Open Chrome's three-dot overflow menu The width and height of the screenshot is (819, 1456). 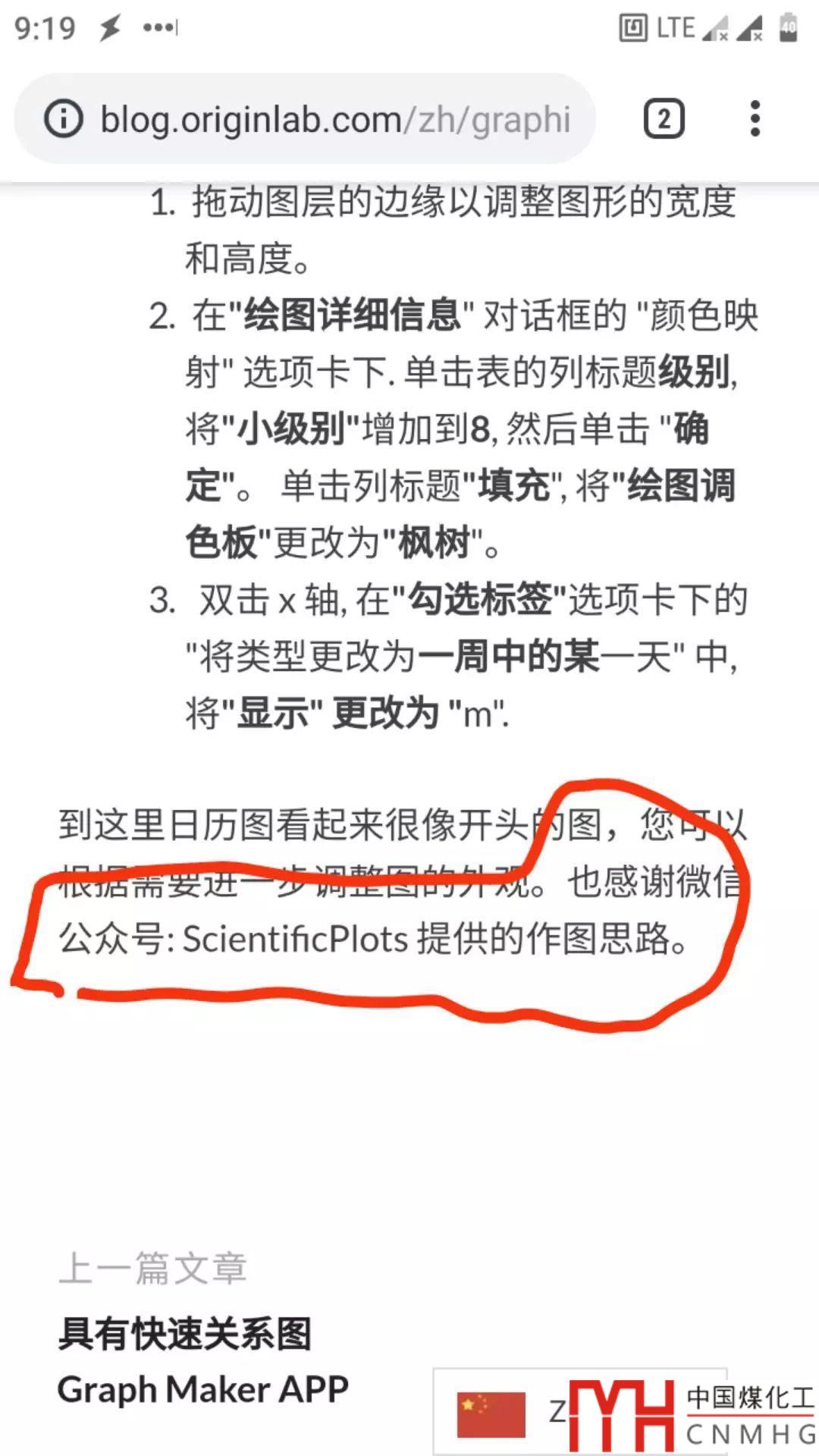tap(754, 119)
